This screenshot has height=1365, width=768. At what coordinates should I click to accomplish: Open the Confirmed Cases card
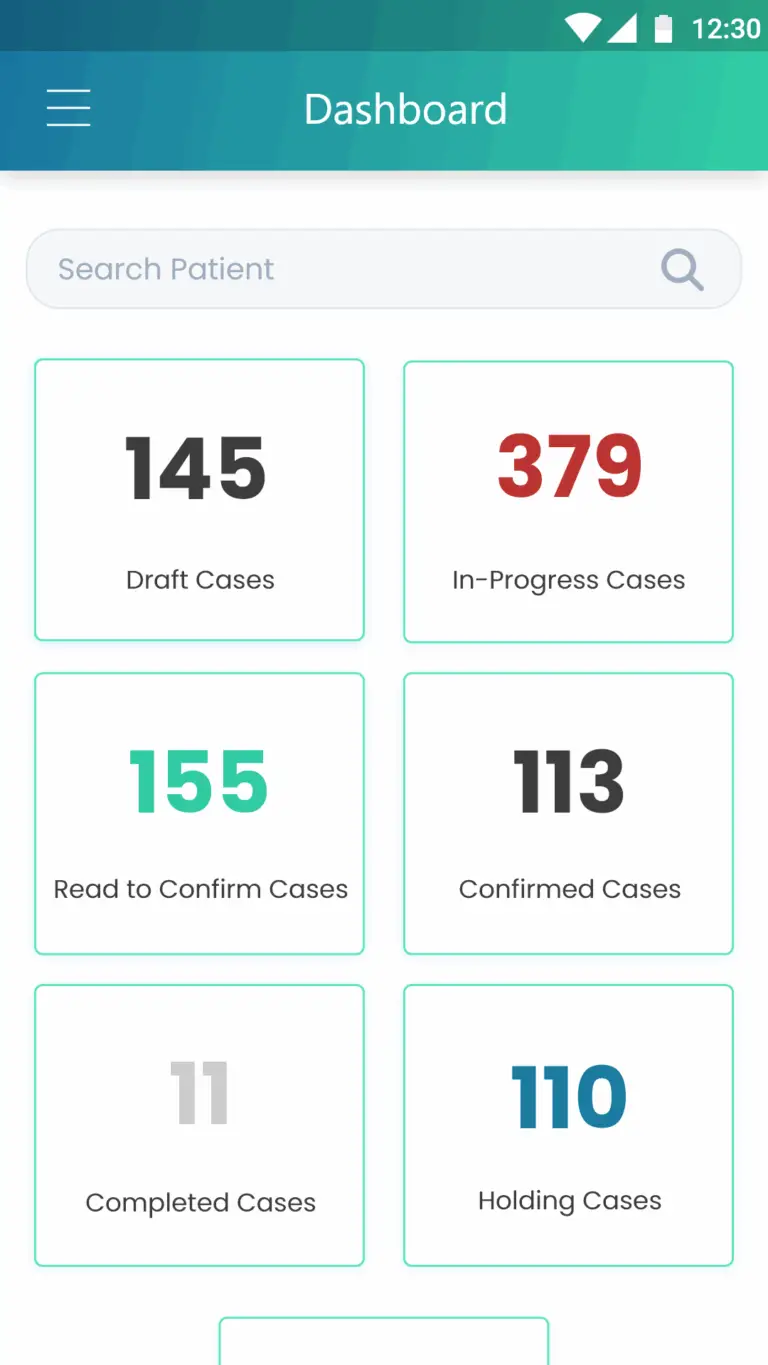click(568, 813)
